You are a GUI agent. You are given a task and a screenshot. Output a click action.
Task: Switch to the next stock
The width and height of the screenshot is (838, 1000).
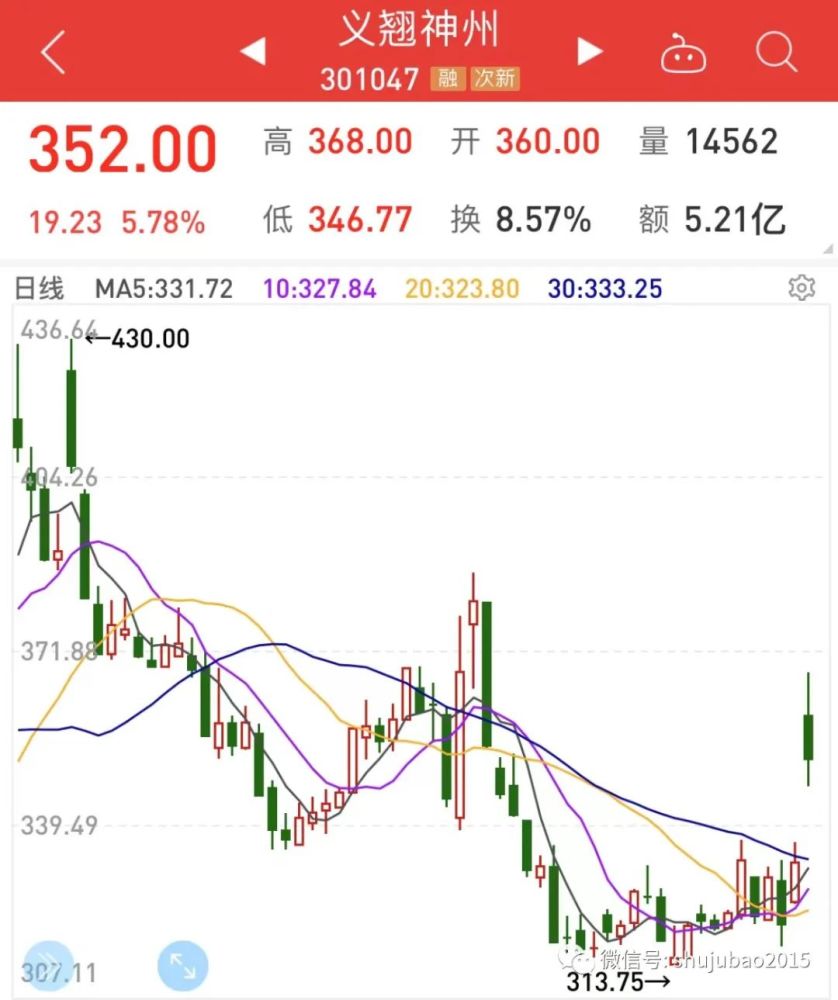click(590, 51)
